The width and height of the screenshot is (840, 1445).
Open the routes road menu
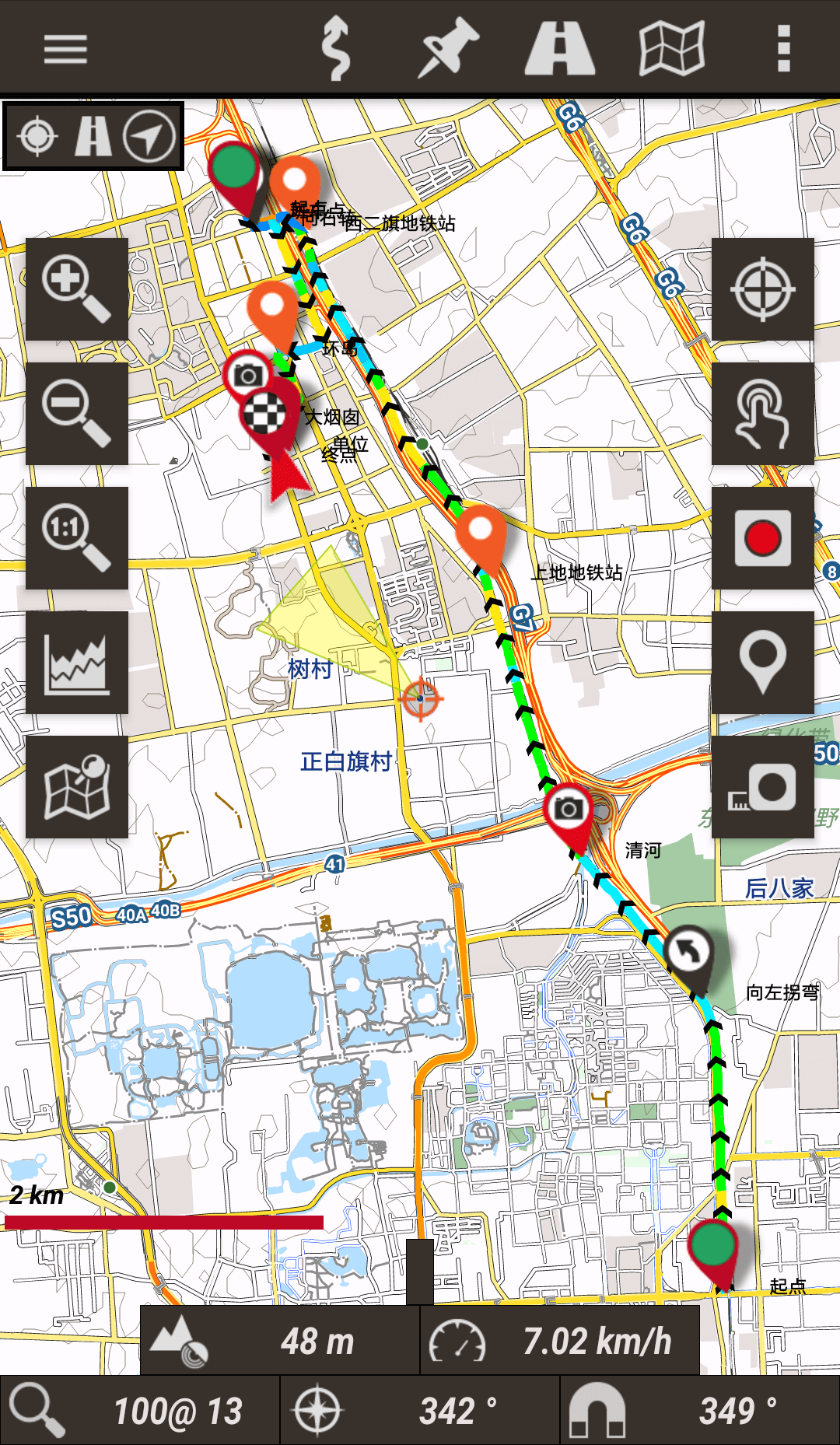(x=560, y=49)
